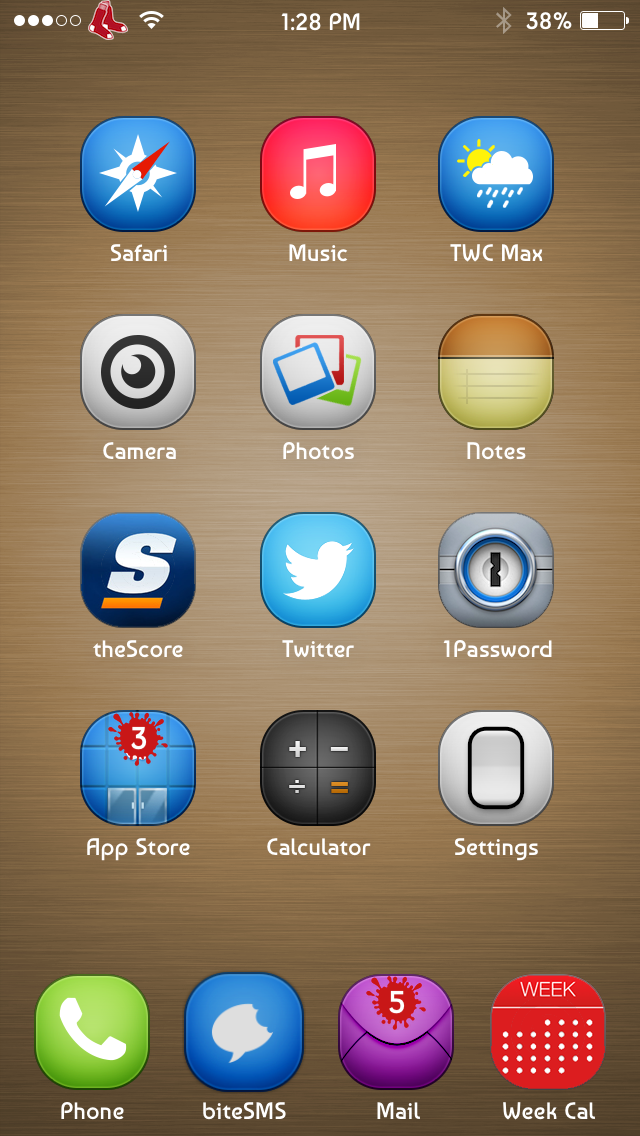Launch the Calculator app
Viewport: 640px width, 1136px height.
318,769
